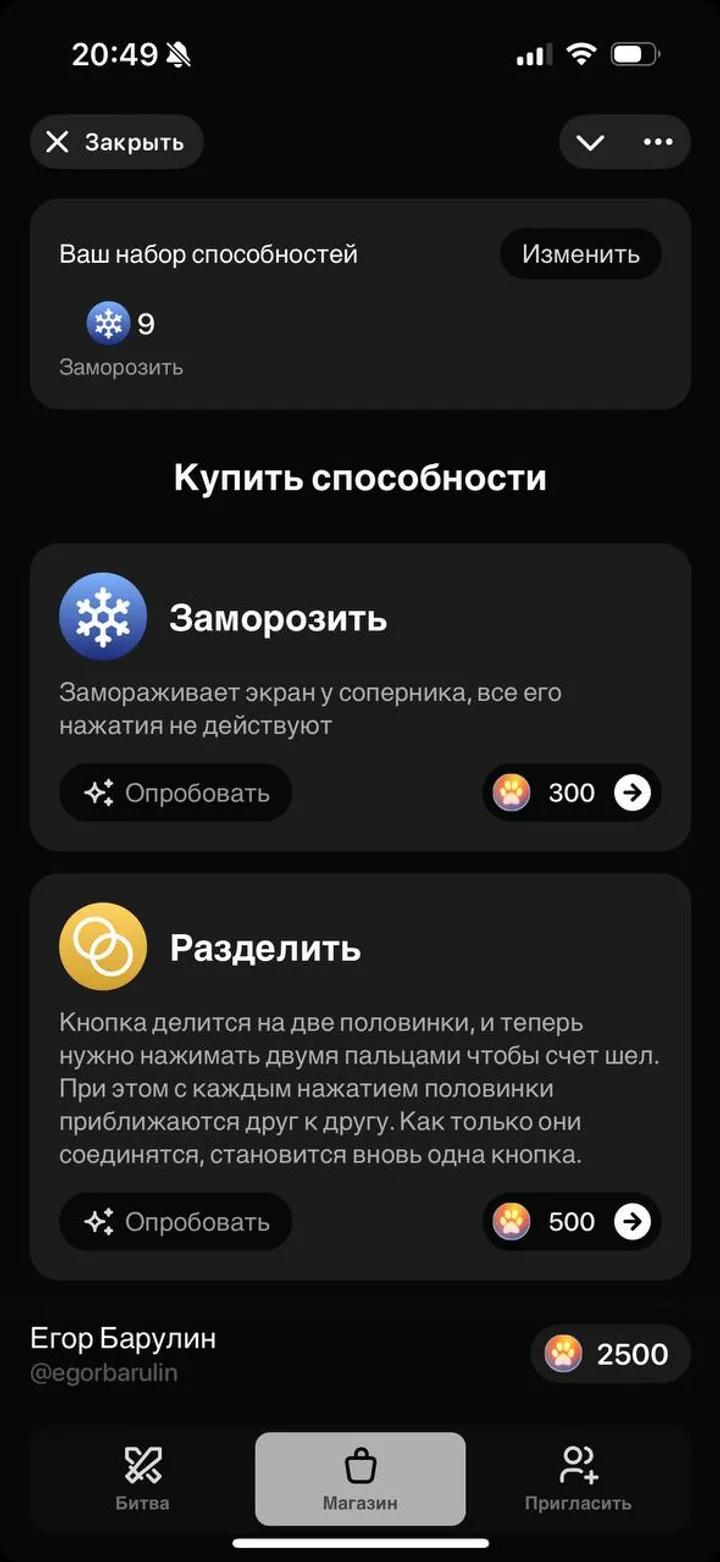Buy Заморозить for 300 coins
720x1562 pixels.
point(572,793)
